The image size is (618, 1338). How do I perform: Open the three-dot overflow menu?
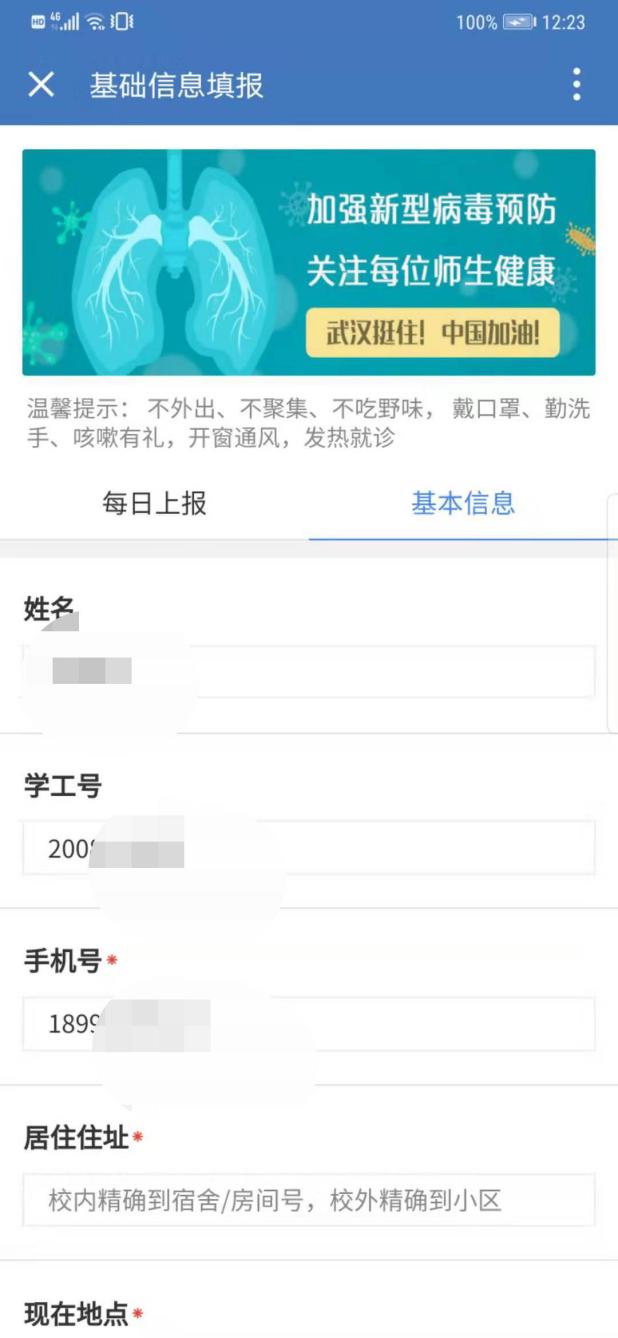coord(576,85)
